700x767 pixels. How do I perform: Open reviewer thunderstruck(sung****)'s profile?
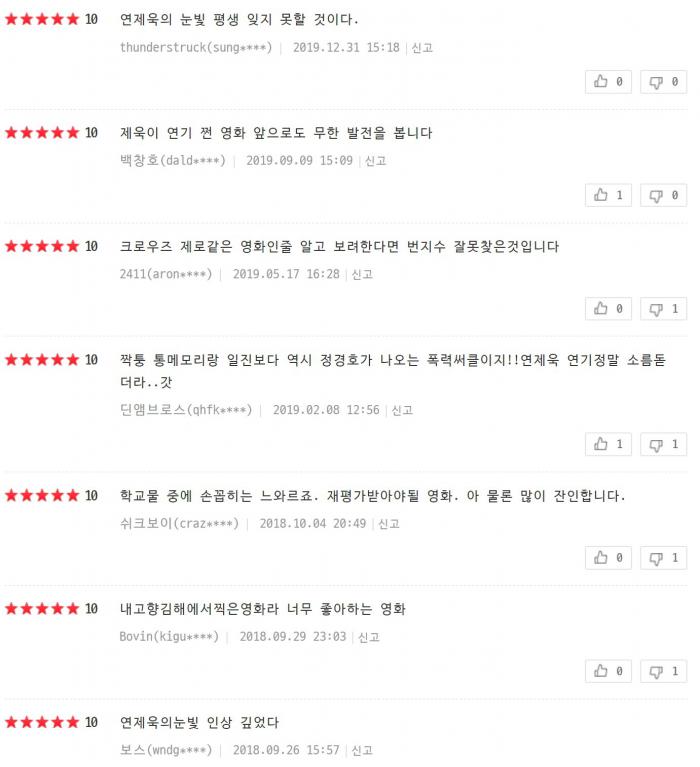[x=195, y=48]
